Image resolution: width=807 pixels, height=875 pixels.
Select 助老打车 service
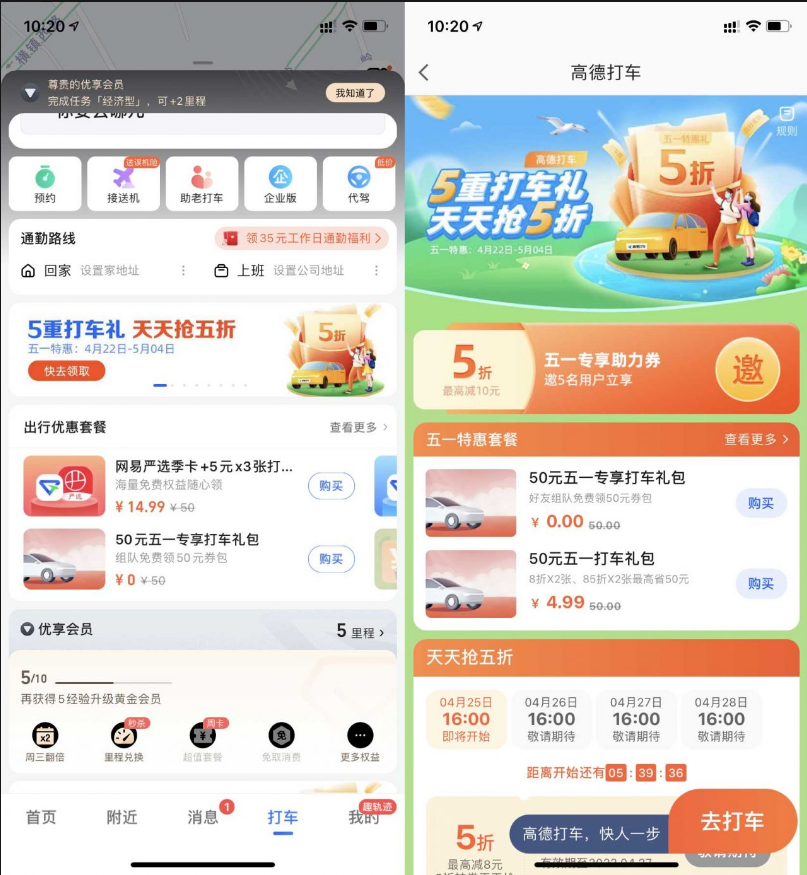[x=202, y=184]
